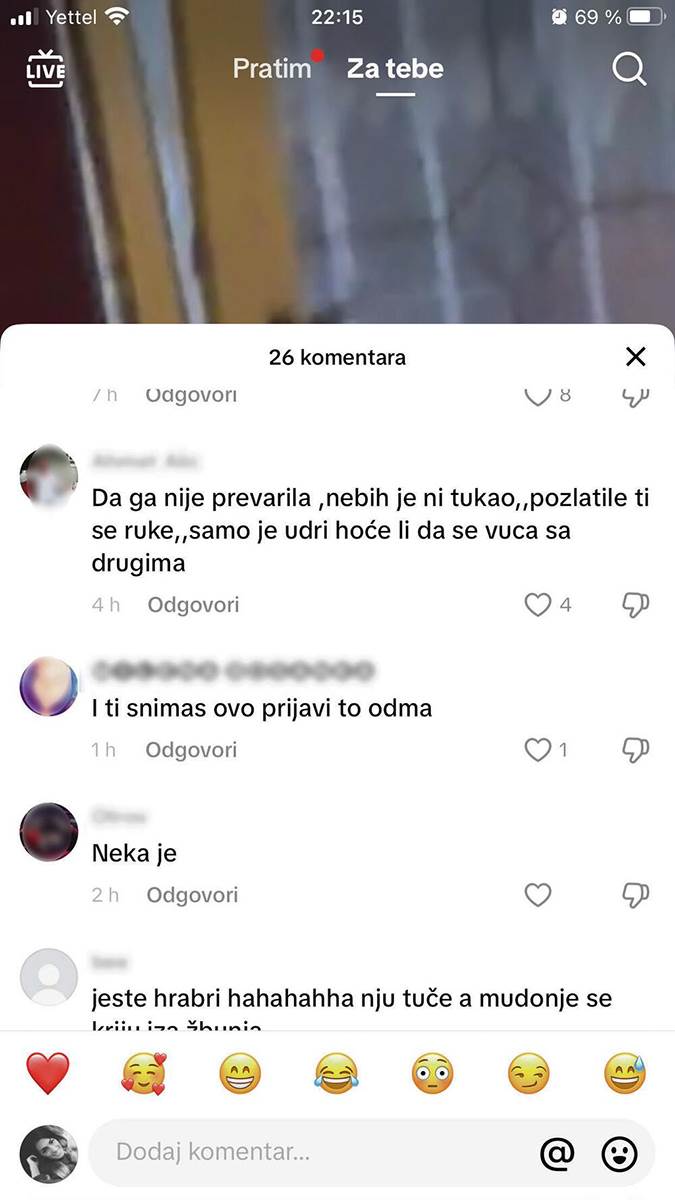Viewport: 675px width, 1200px height.
Task: Open the emoji picker in comment field
Action: point(619,1153)
